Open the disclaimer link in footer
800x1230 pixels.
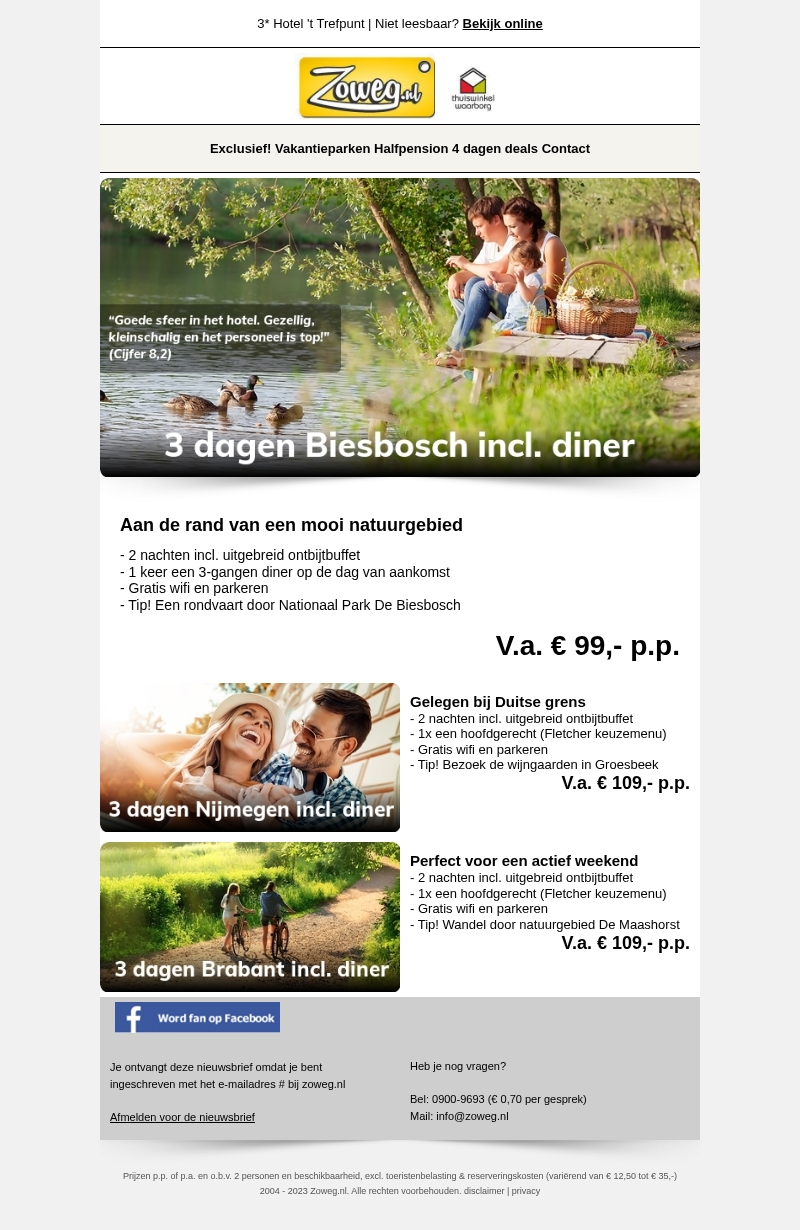[483, 1191]
